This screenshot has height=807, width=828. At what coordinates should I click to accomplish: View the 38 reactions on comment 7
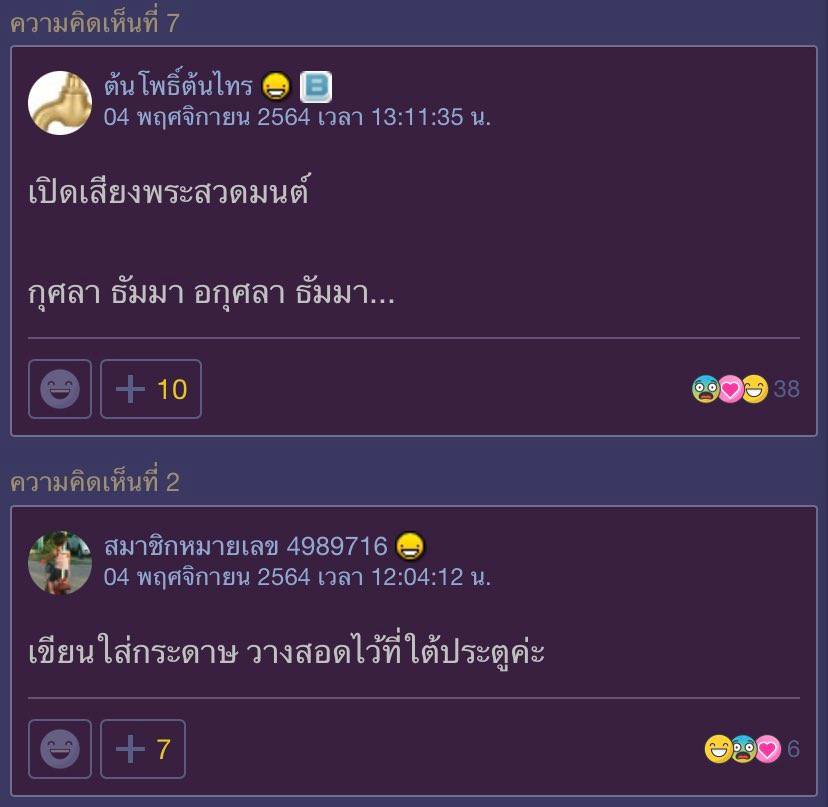click(x=745, y=389)
